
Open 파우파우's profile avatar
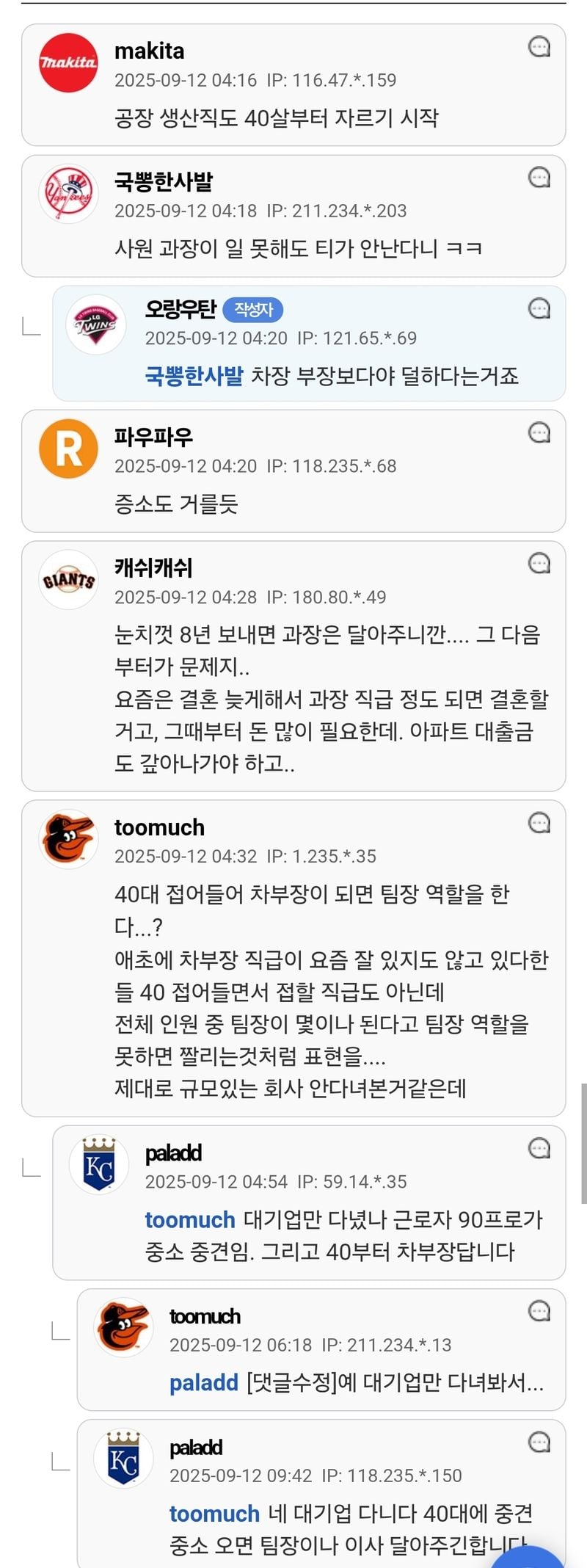68,449
